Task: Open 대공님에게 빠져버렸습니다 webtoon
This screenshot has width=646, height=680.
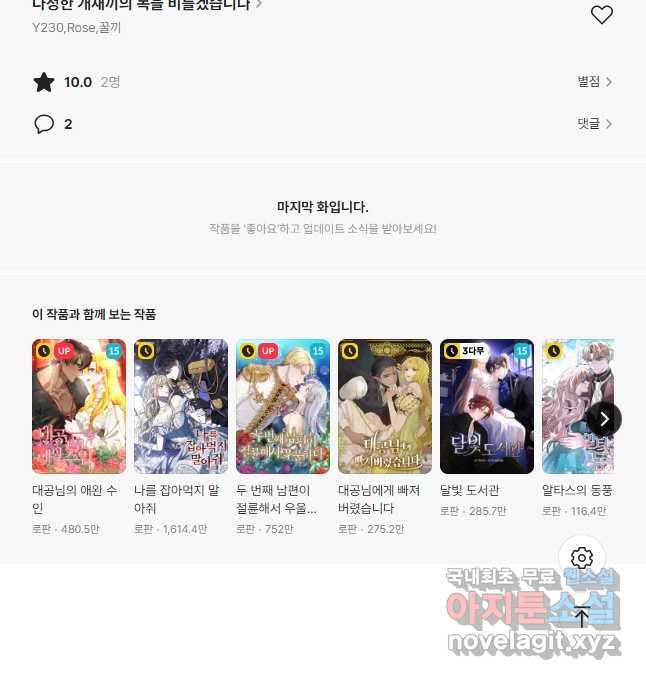Action: click(385, 406)
